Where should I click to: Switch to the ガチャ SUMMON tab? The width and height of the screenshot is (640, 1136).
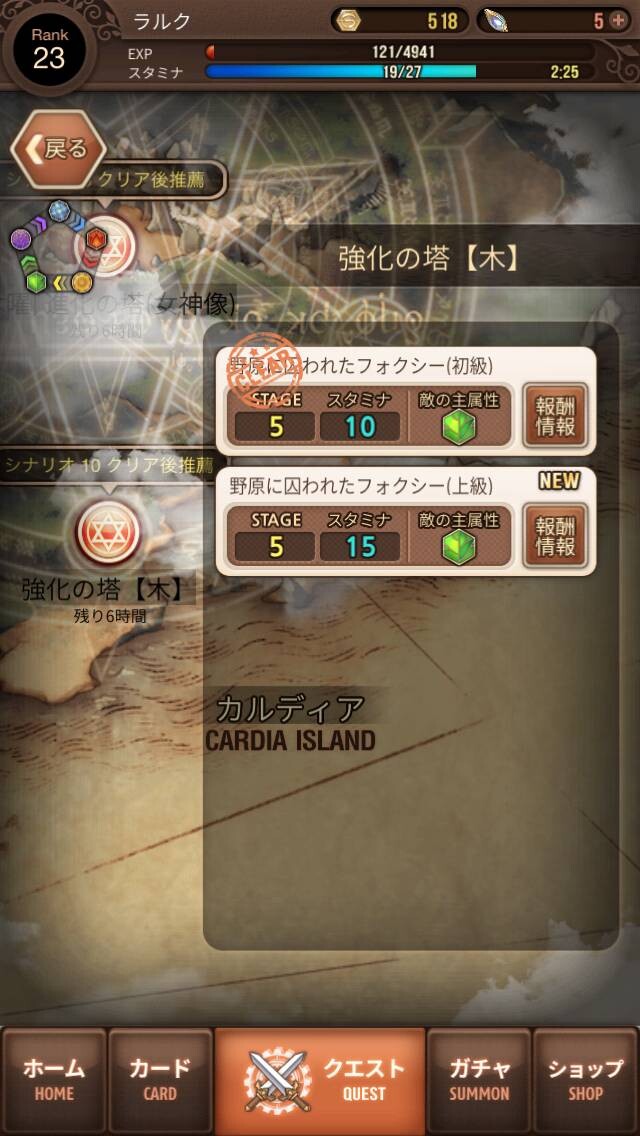click(479, 1080)
